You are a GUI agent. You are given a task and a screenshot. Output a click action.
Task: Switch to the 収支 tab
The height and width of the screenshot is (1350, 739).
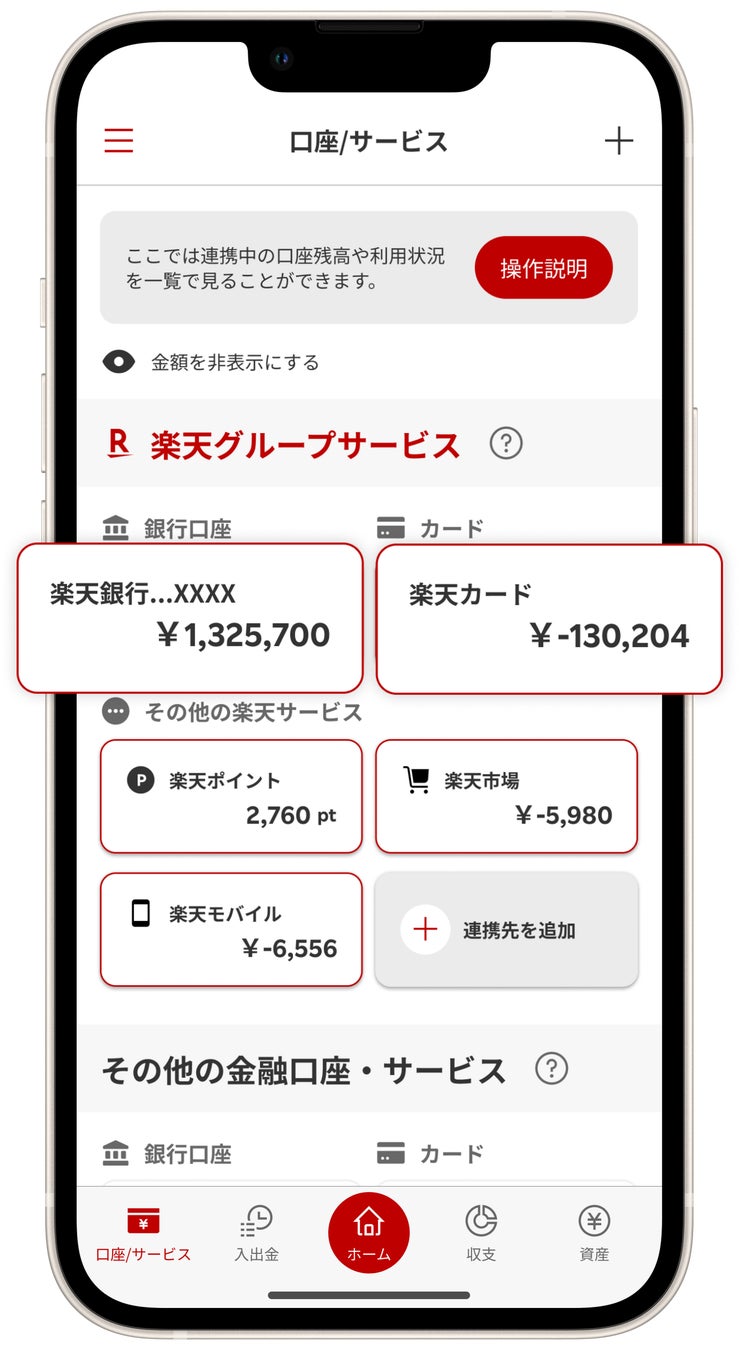pos(481,1233)
